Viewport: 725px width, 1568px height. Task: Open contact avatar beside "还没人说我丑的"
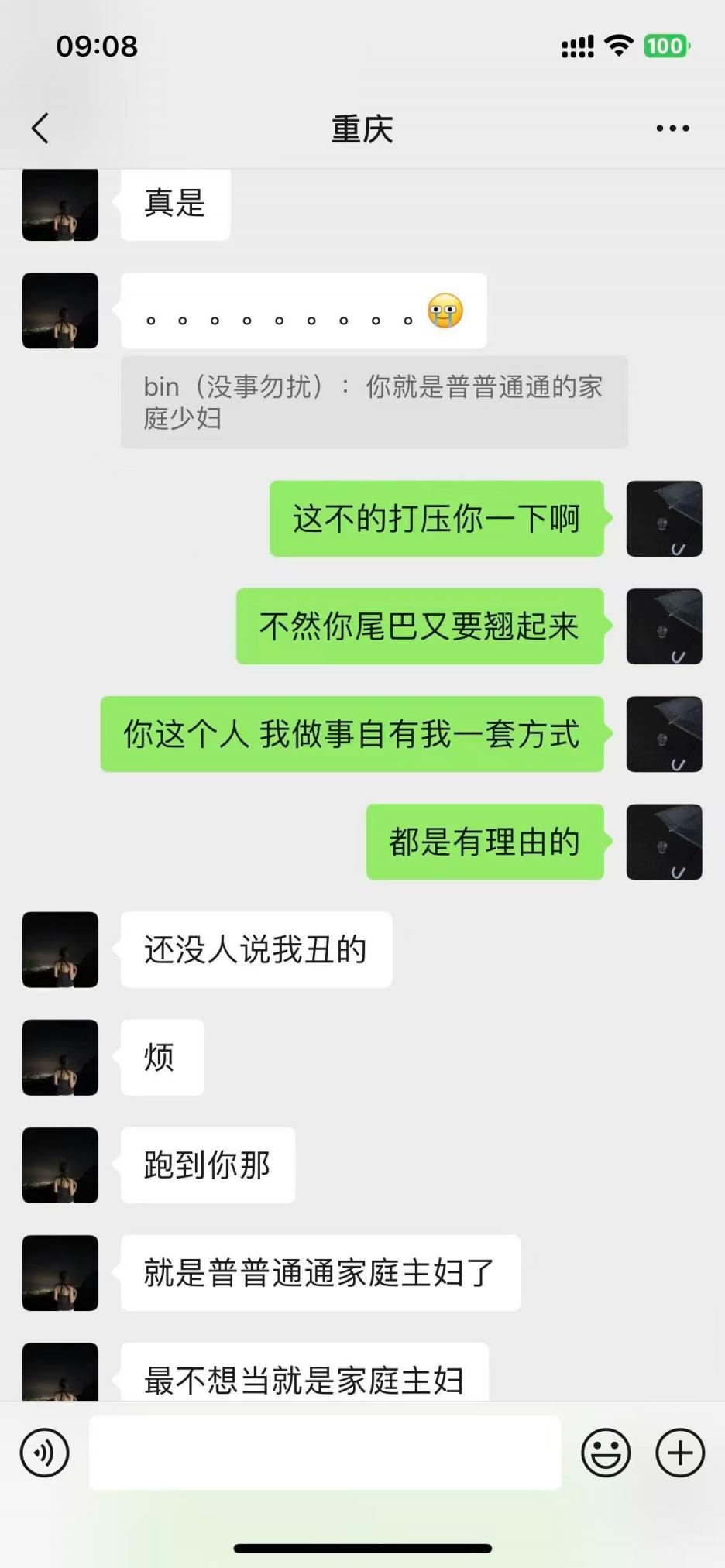pyautogui.click(x=60, y=949)
